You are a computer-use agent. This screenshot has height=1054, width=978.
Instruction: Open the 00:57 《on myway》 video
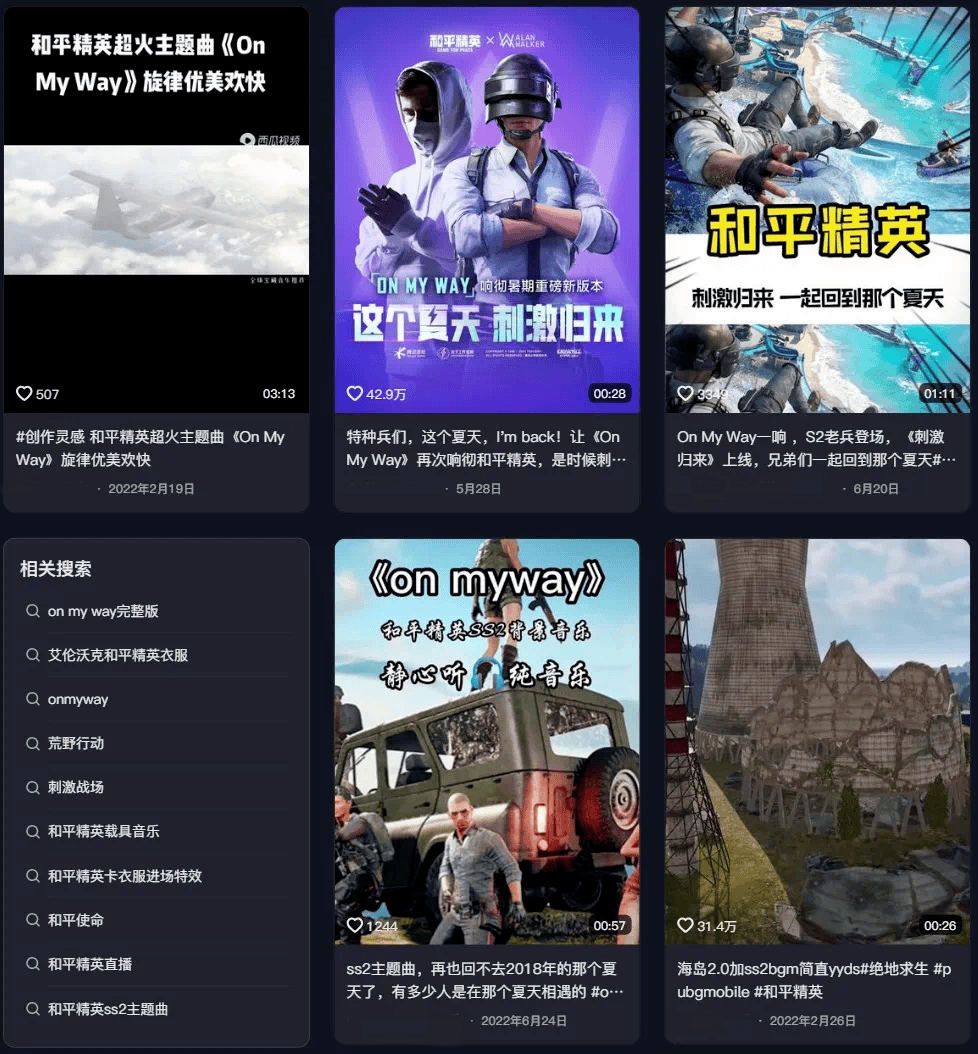(487, 740)
